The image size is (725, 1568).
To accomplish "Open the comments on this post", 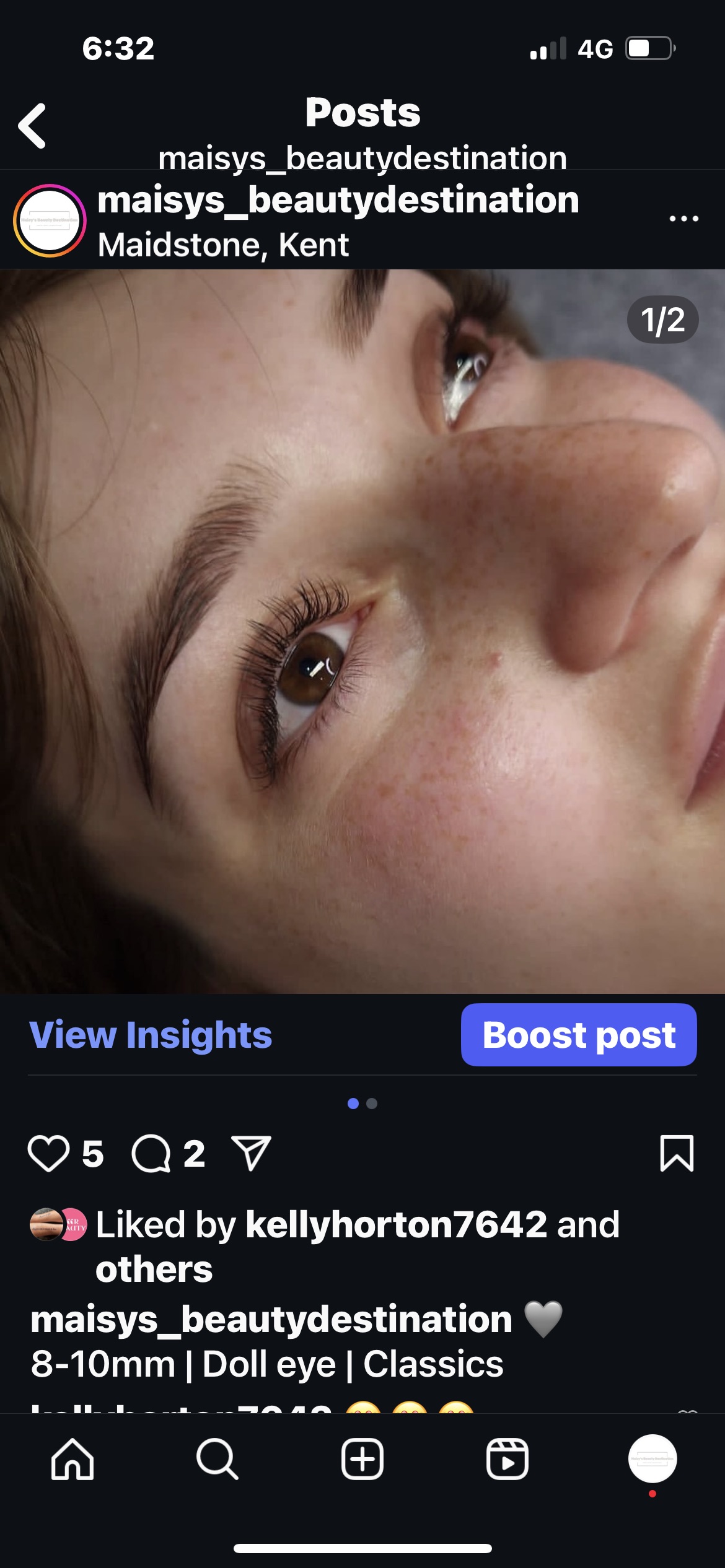I will pyautogui.click(x=151, y=1154).
